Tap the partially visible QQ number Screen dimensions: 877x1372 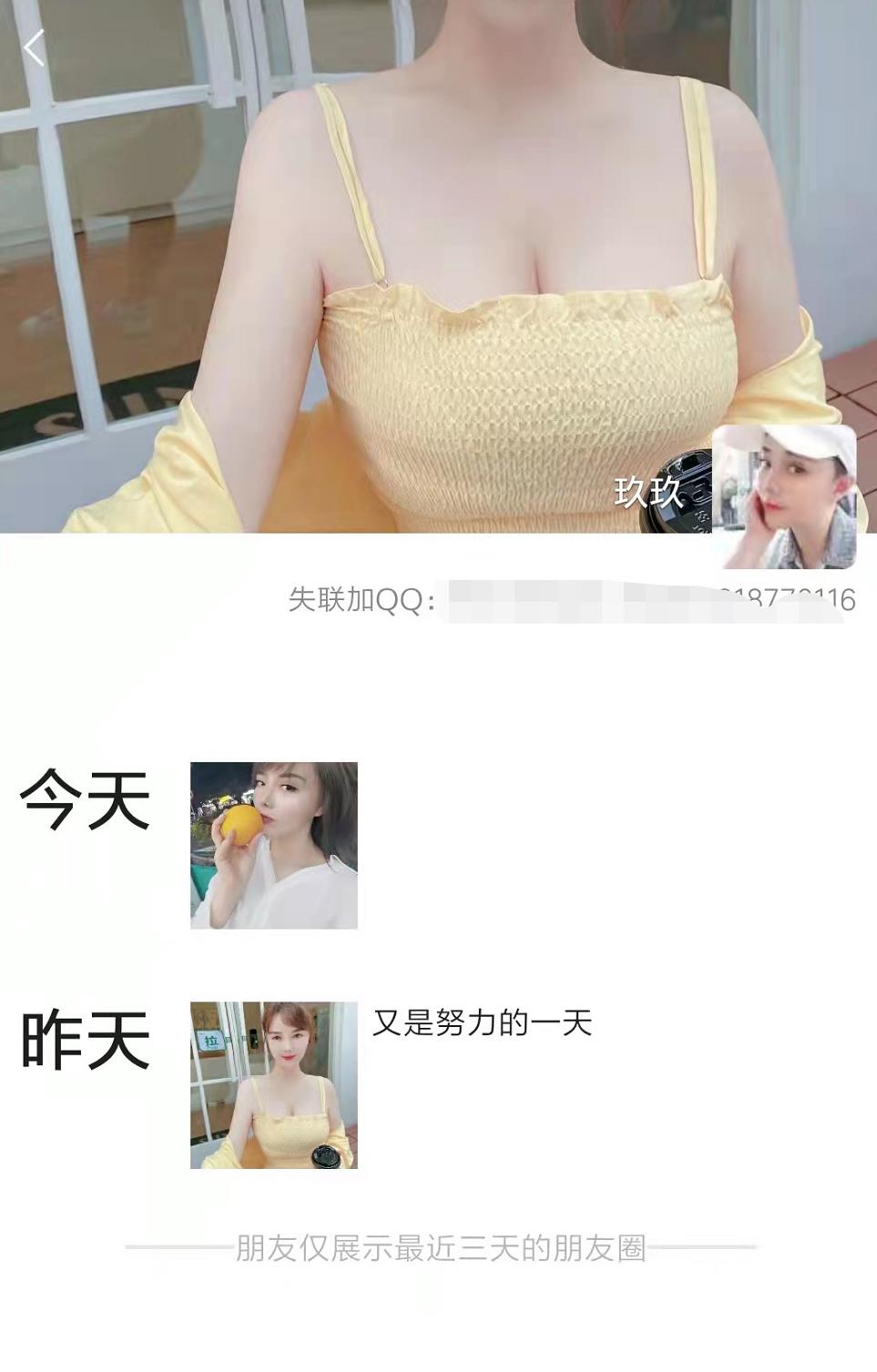[796, 598]
